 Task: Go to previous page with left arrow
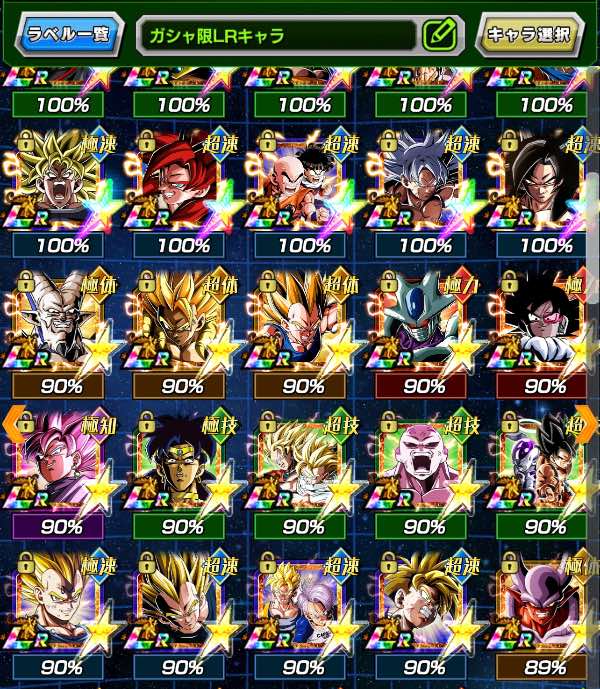click(12, 423)
